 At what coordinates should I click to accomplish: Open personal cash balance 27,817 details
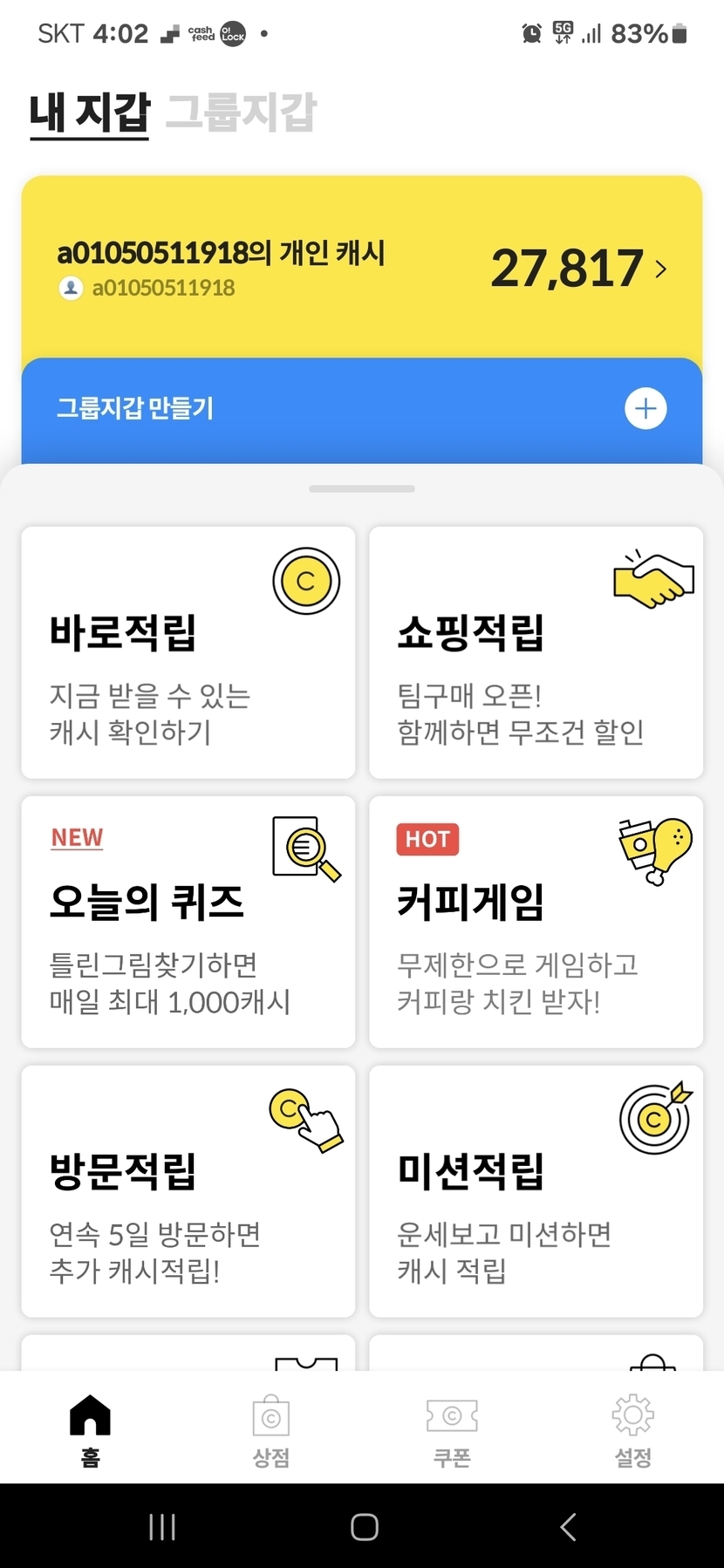tap(579, 268)
